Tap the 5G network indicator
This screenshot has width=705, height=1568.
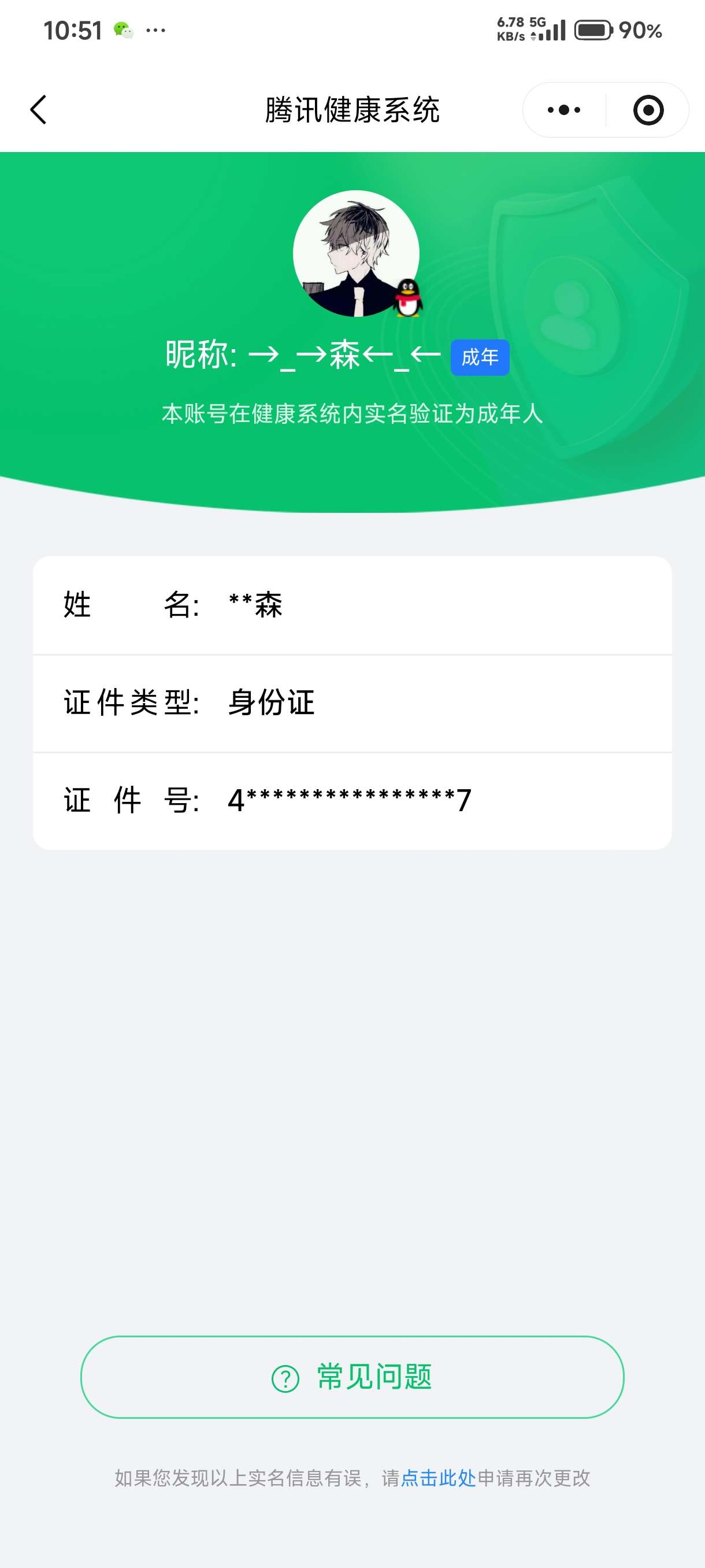click(538, 21)
